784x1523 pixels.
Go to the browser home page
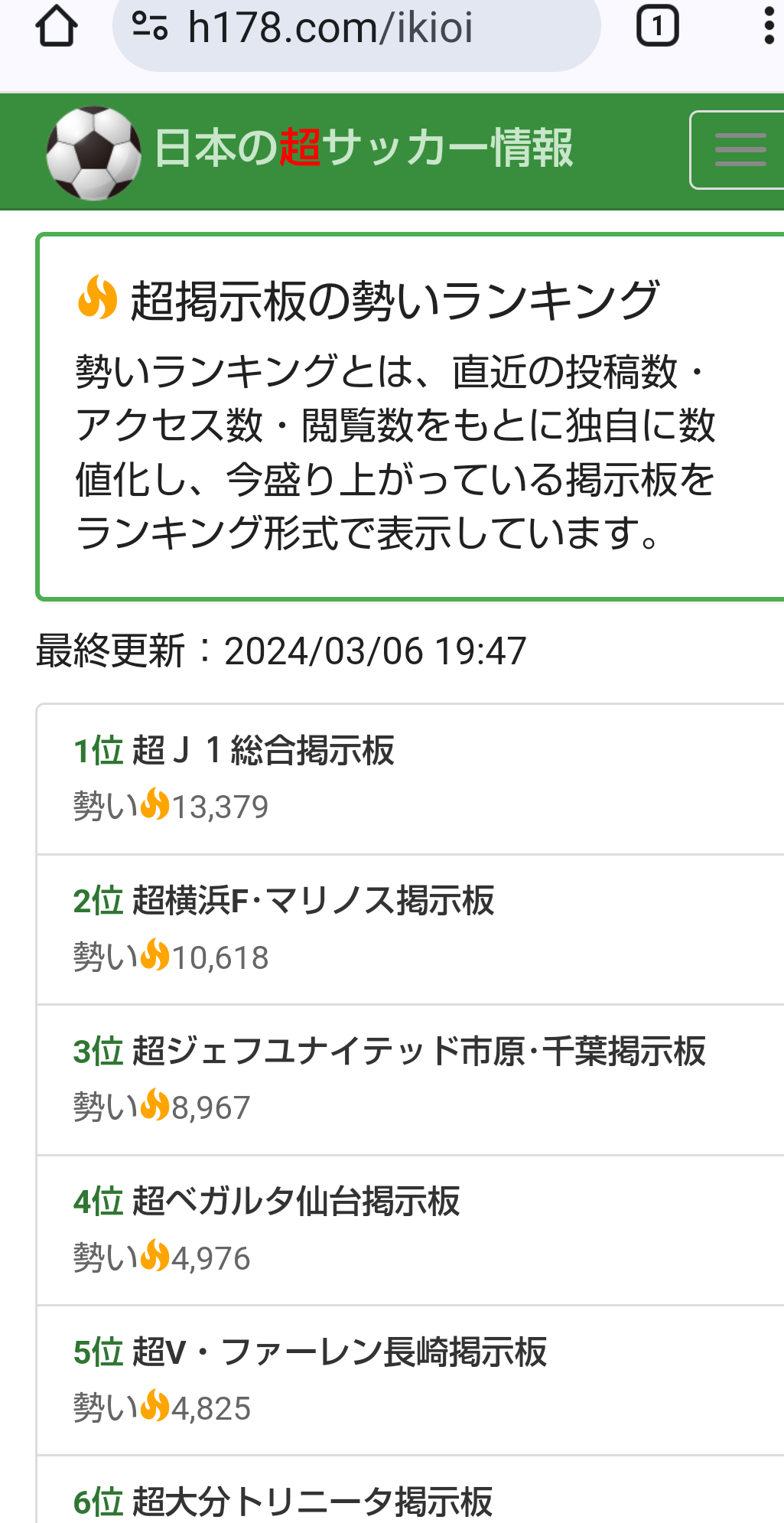[56, 27]
